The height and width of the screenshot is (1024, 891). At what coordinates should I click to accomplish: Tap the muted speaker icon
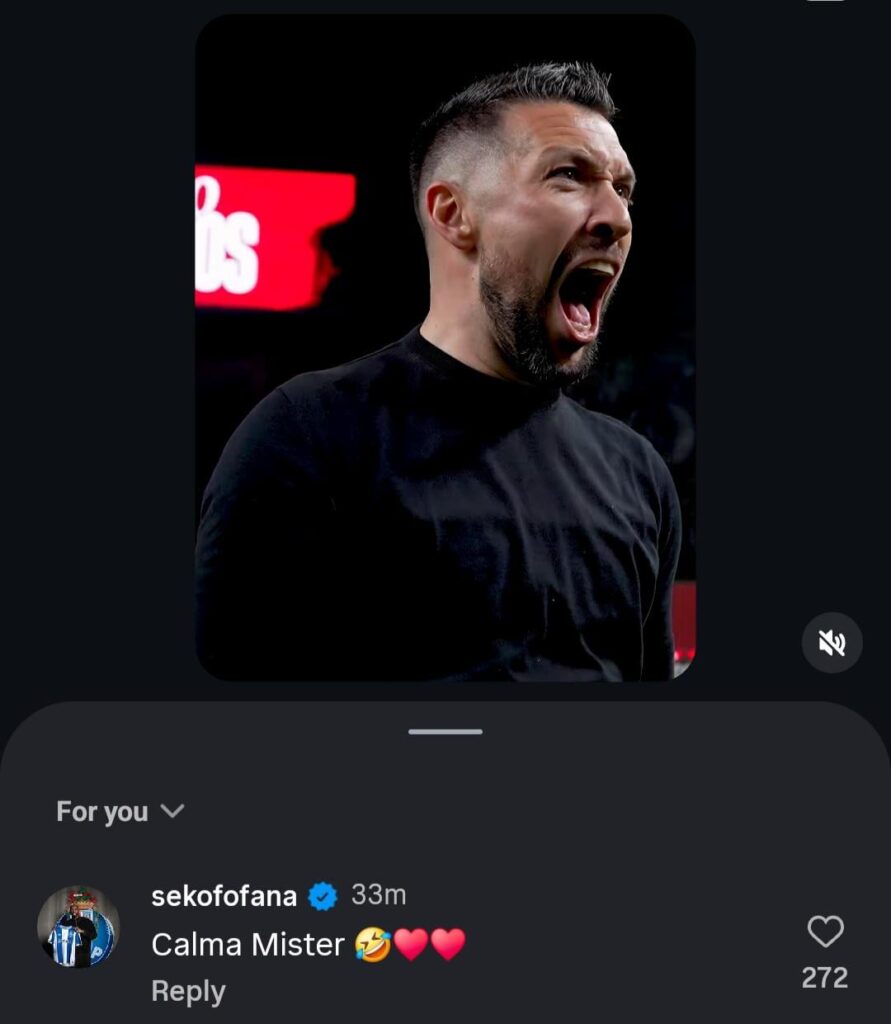coord(834,643)
